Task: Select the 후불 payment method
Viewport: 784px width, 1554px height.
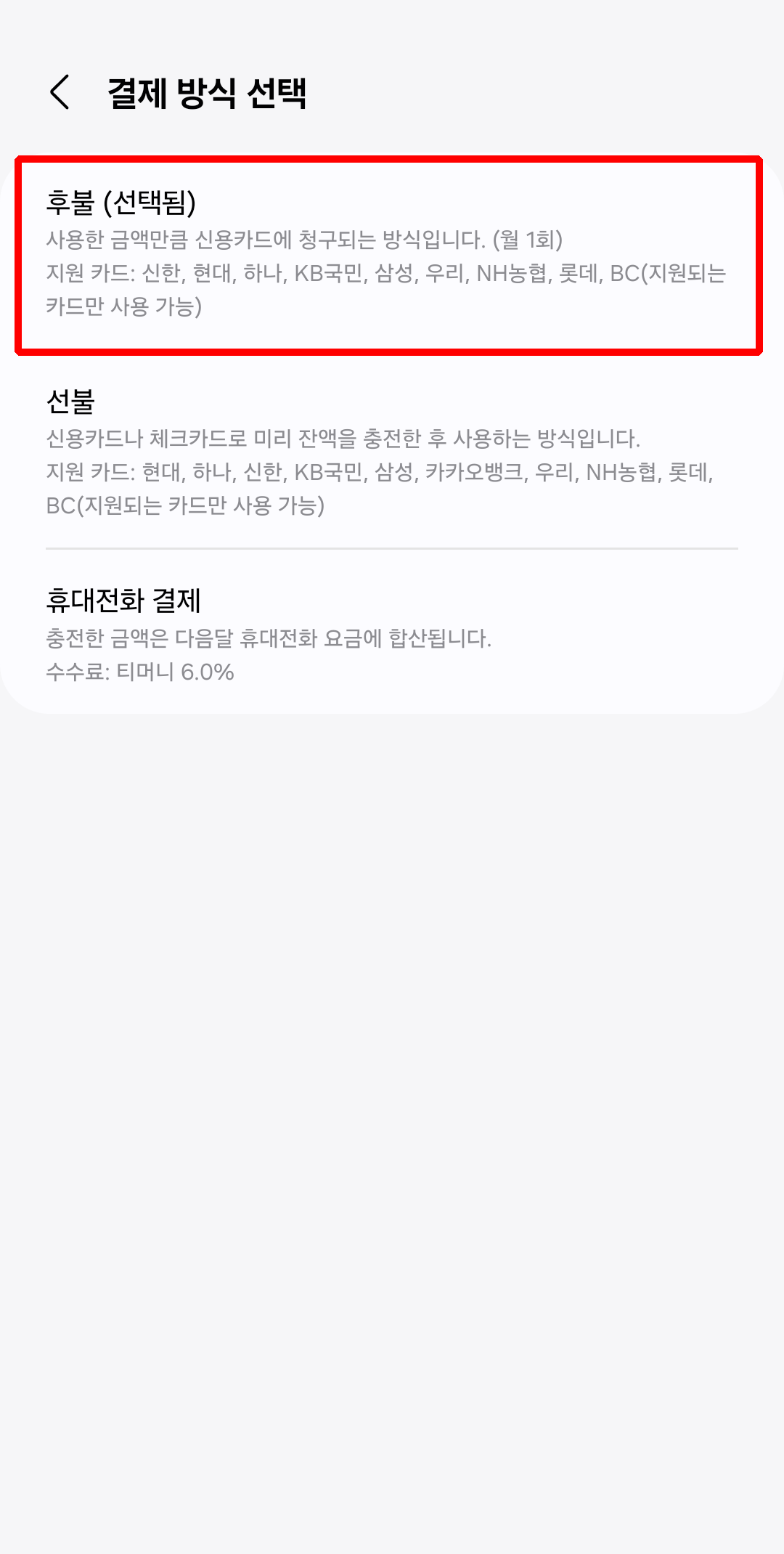Action: (x=389, y=254)
